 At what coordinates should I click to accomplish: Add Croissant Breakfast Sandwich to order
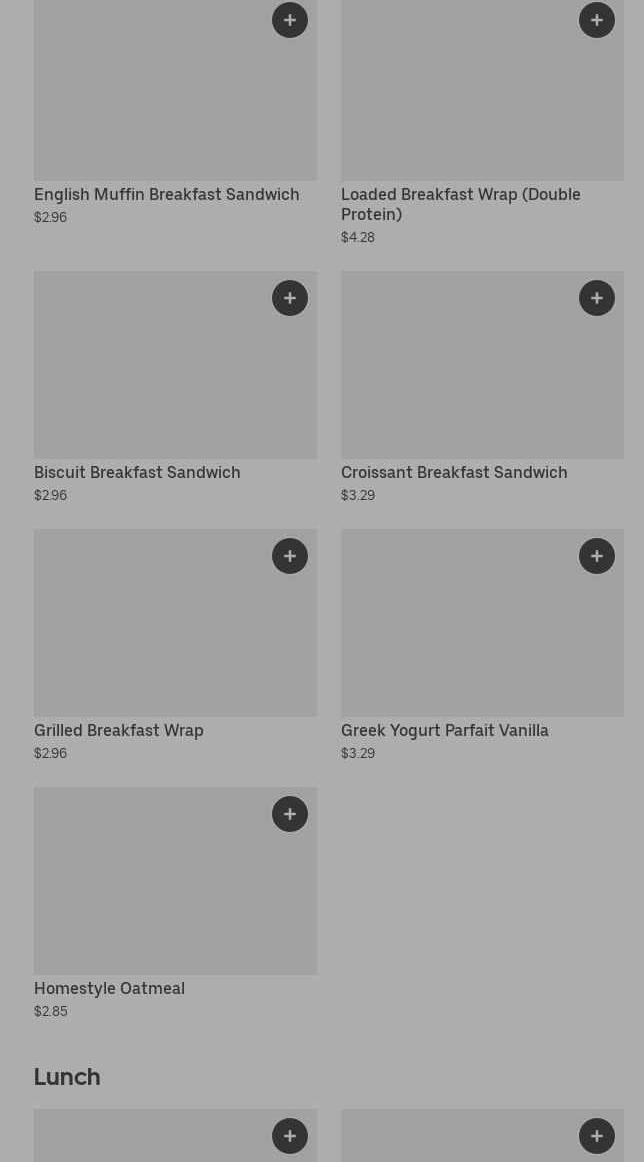(x=597, y=298)
